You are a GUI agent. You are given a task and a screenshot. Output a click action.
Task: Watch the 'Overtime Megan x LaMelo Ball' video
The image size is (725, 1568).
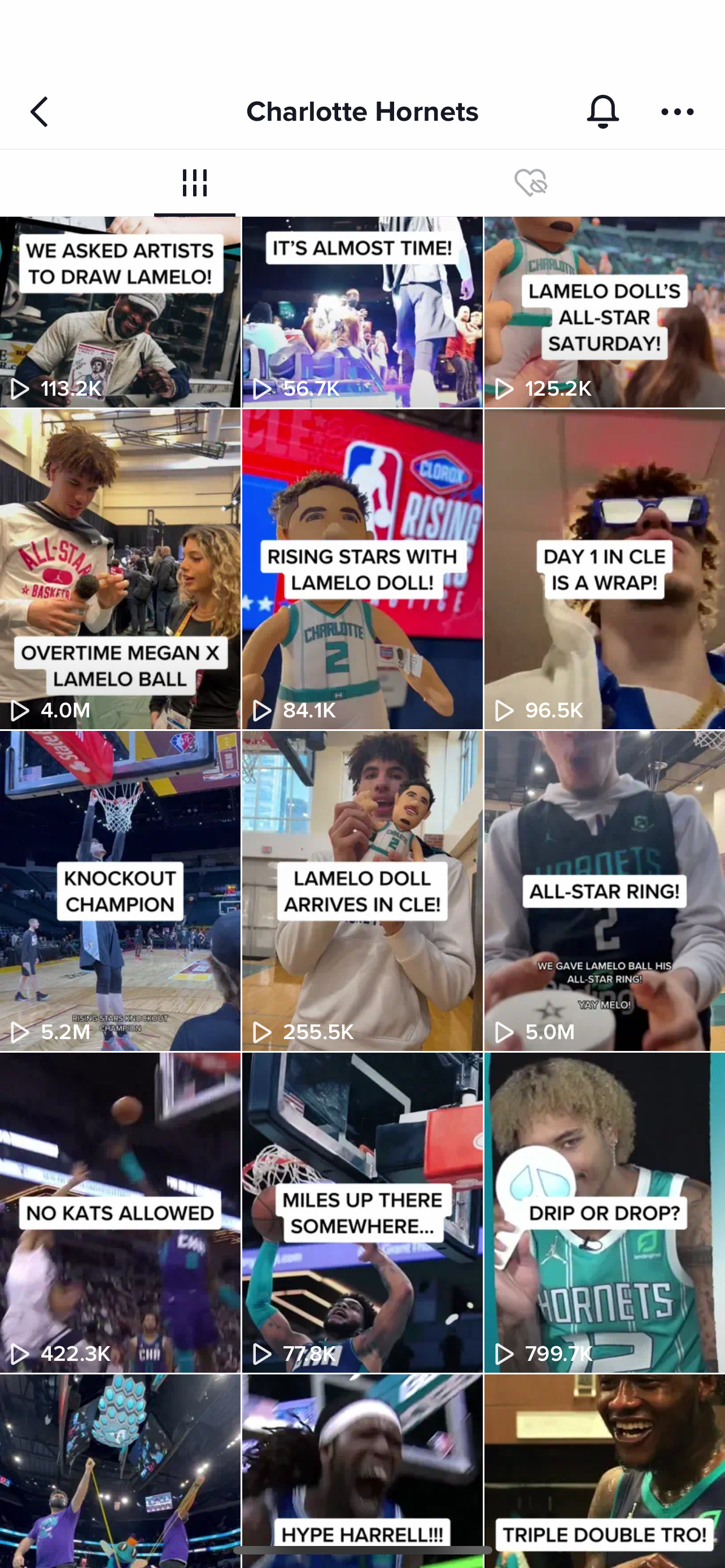120,569
